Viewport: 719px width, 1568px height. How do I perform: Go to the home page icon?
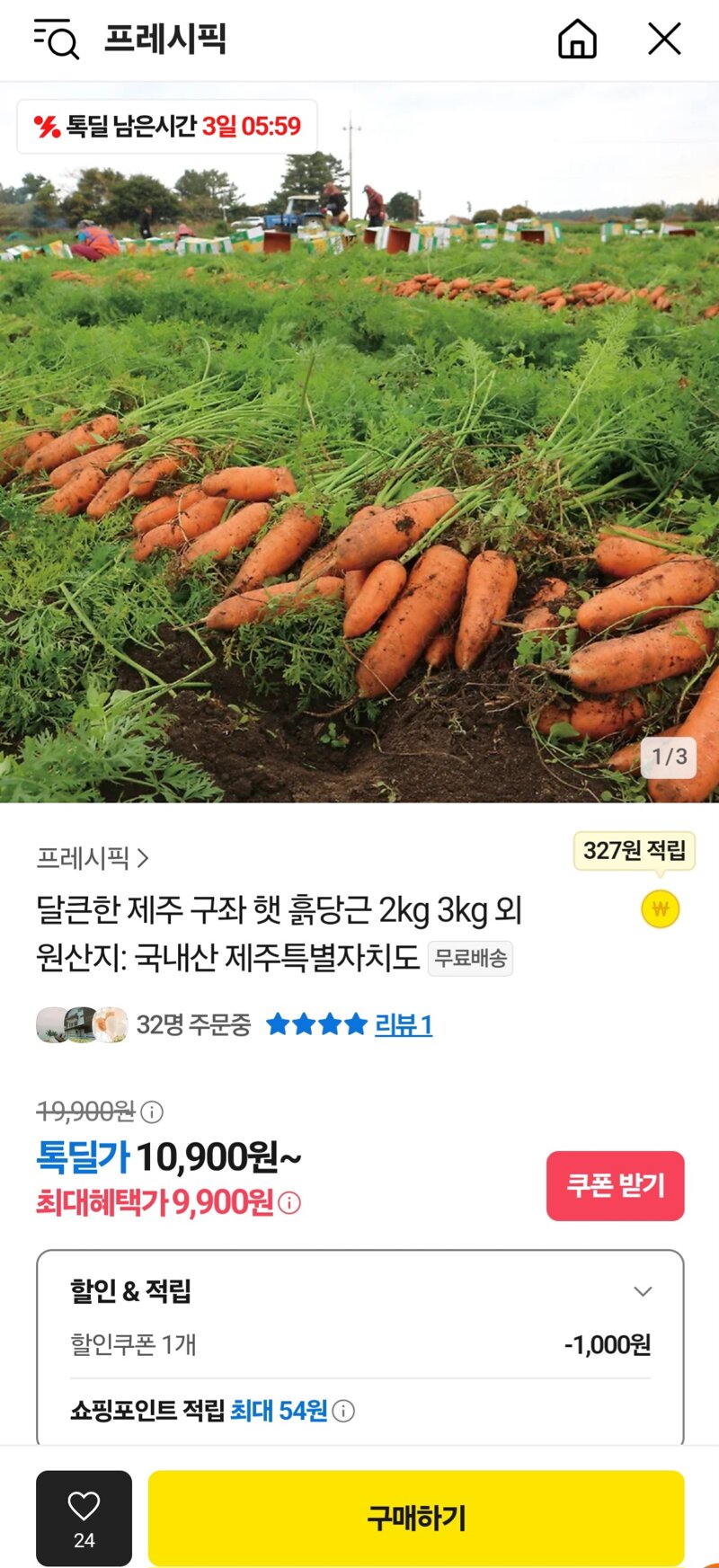click(577, 39)
